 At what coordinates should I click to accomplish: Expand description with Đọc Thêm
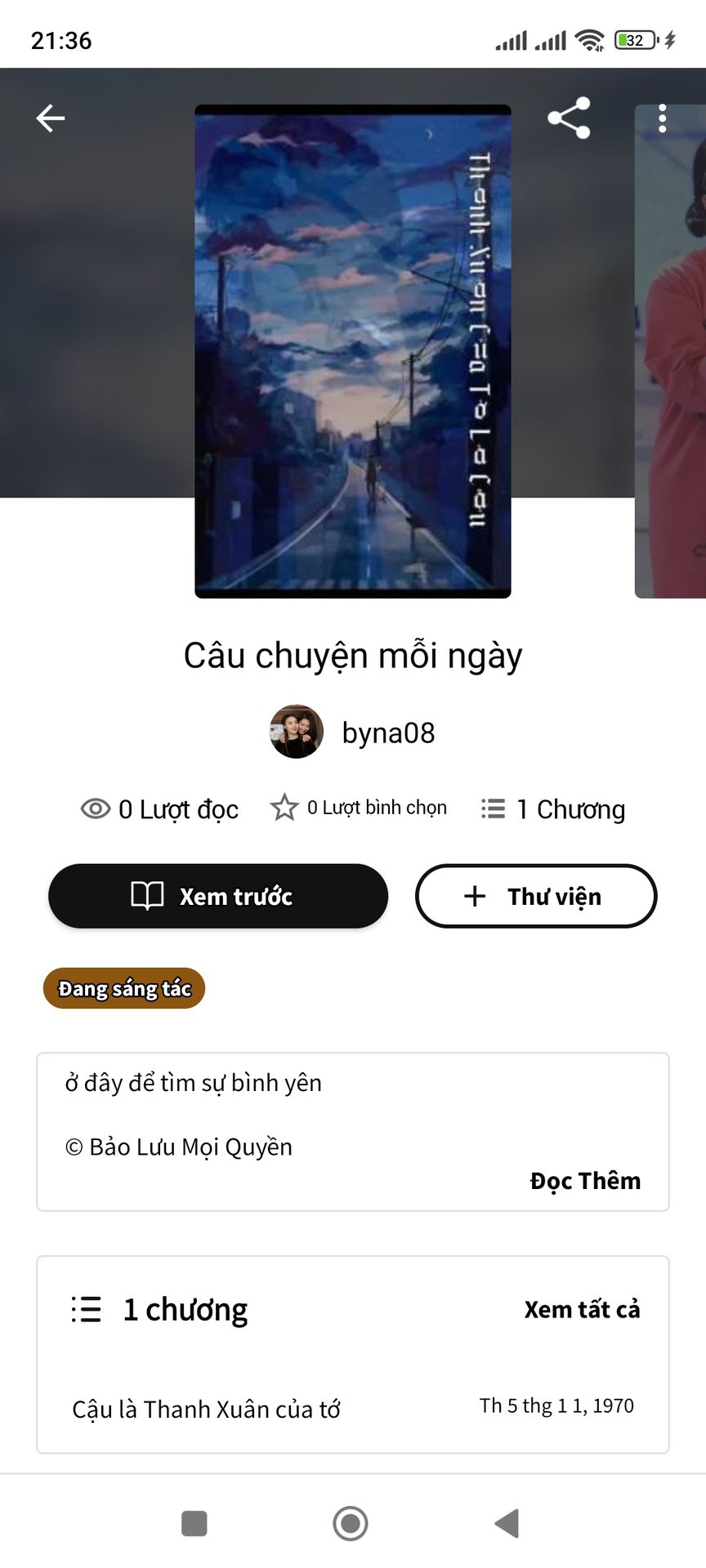(x=585, y=1181)
